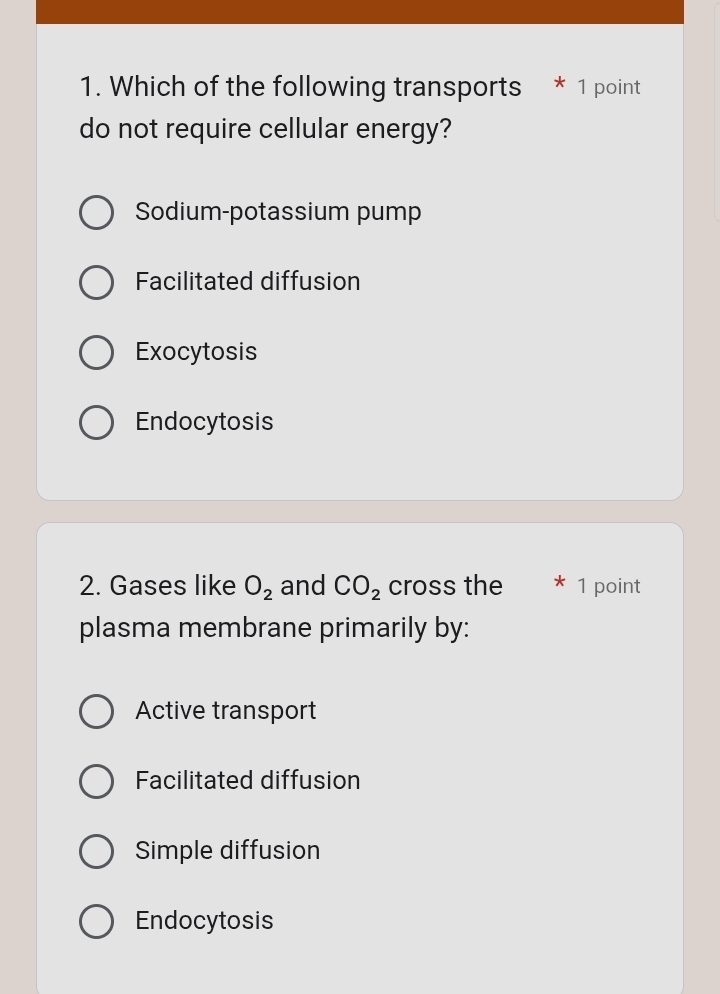720x994 pixels.
Task: Click the dark red header bar
Action: click(360, 11)
